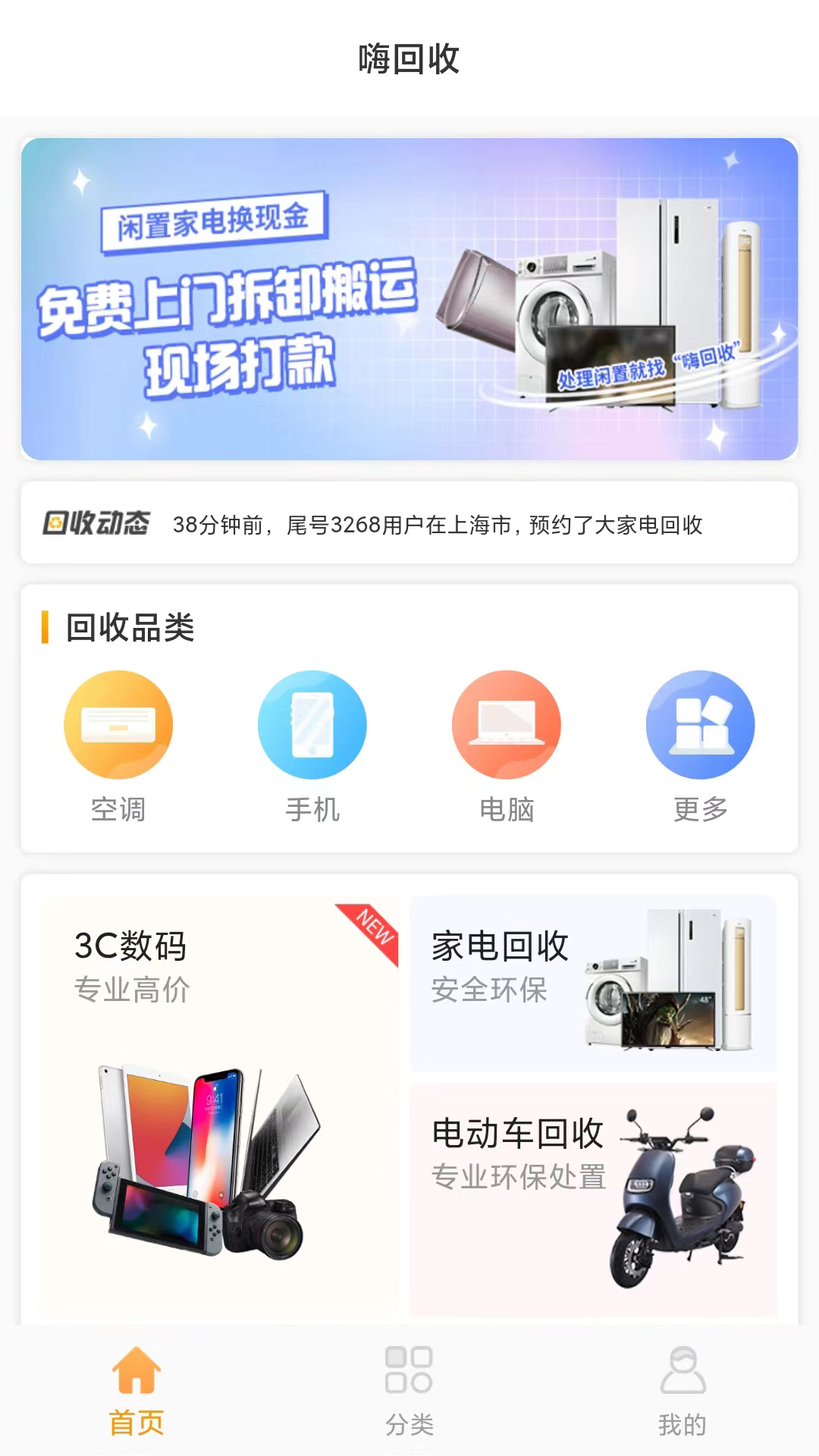The image size is (819, 1456).
Task: Select the 电脑 computer category icon
Action: (x=507, y=724)
